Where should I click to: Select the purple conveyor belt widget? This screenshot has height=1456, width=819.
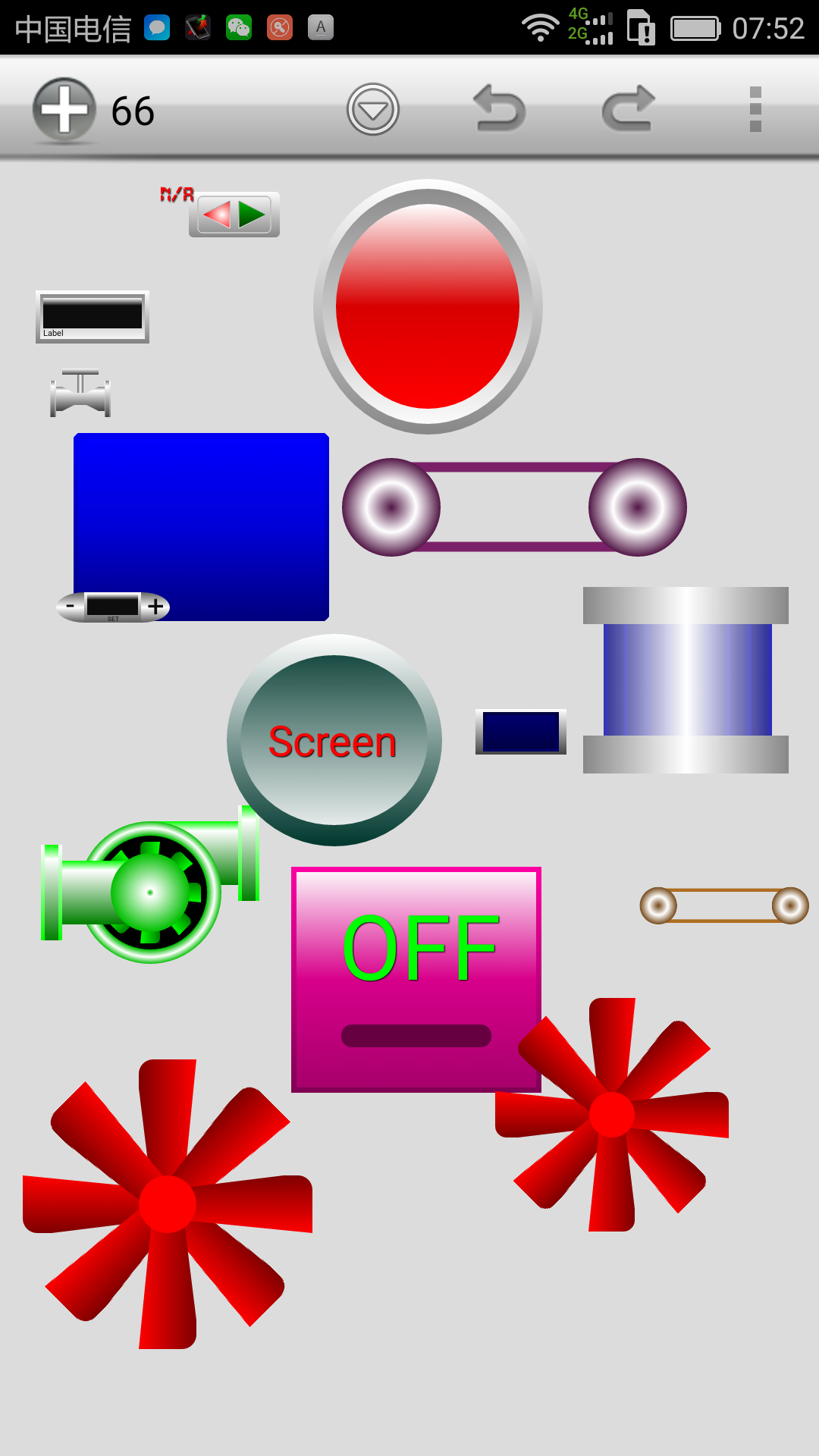pyautogui.click(x=514, y=507)
